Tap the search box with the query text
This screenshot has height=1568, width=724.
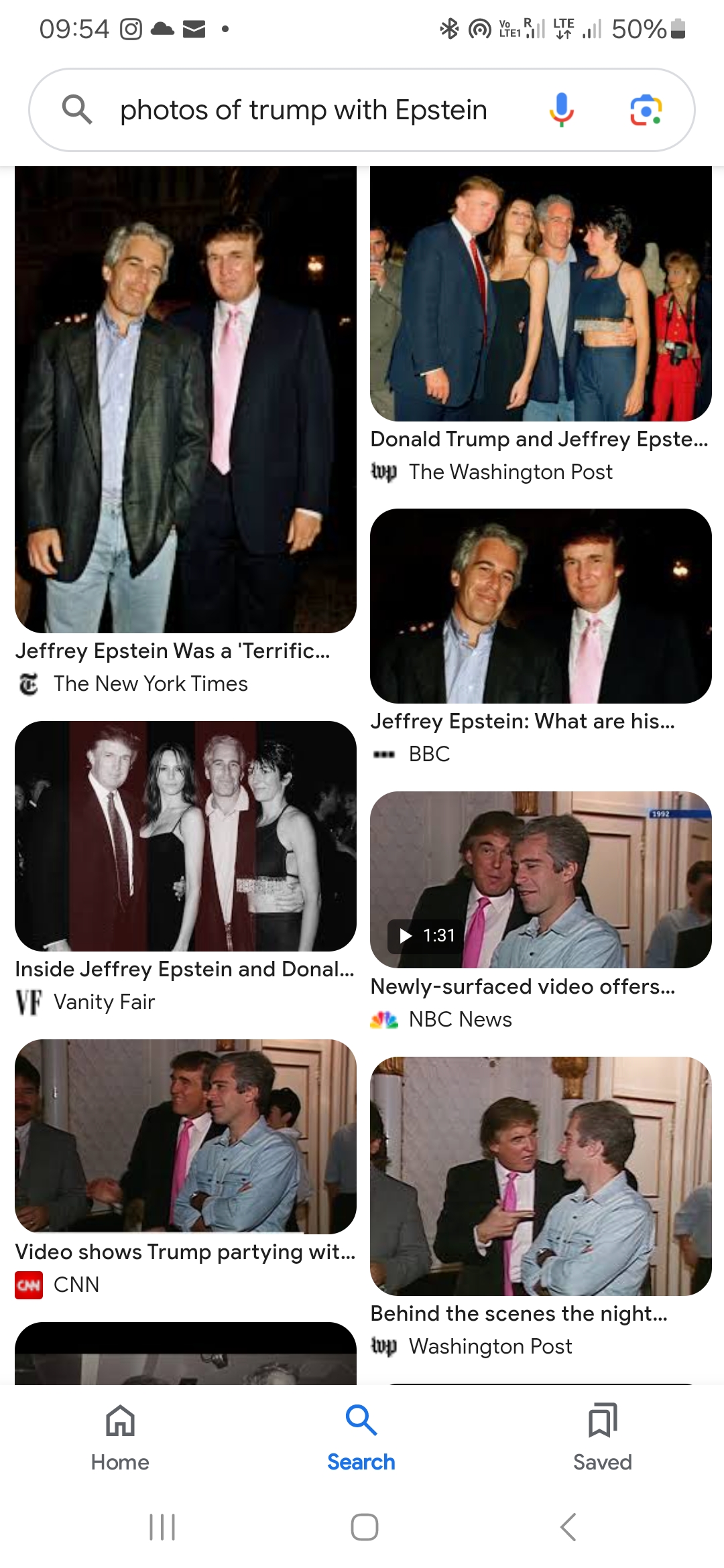point(303,110)
